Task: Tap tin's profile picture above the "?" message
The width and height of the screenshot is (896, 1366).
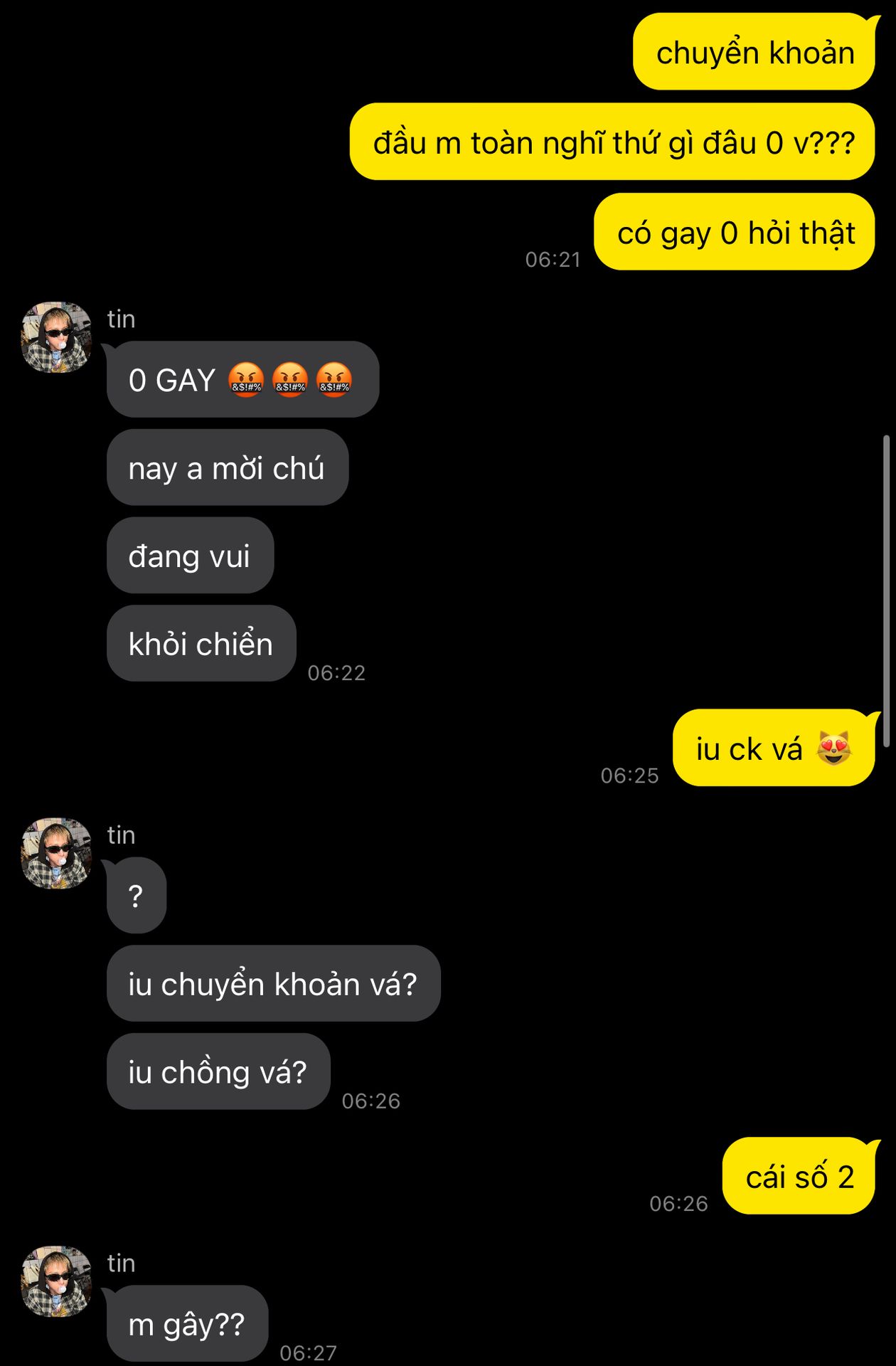Action: [57, 853]
